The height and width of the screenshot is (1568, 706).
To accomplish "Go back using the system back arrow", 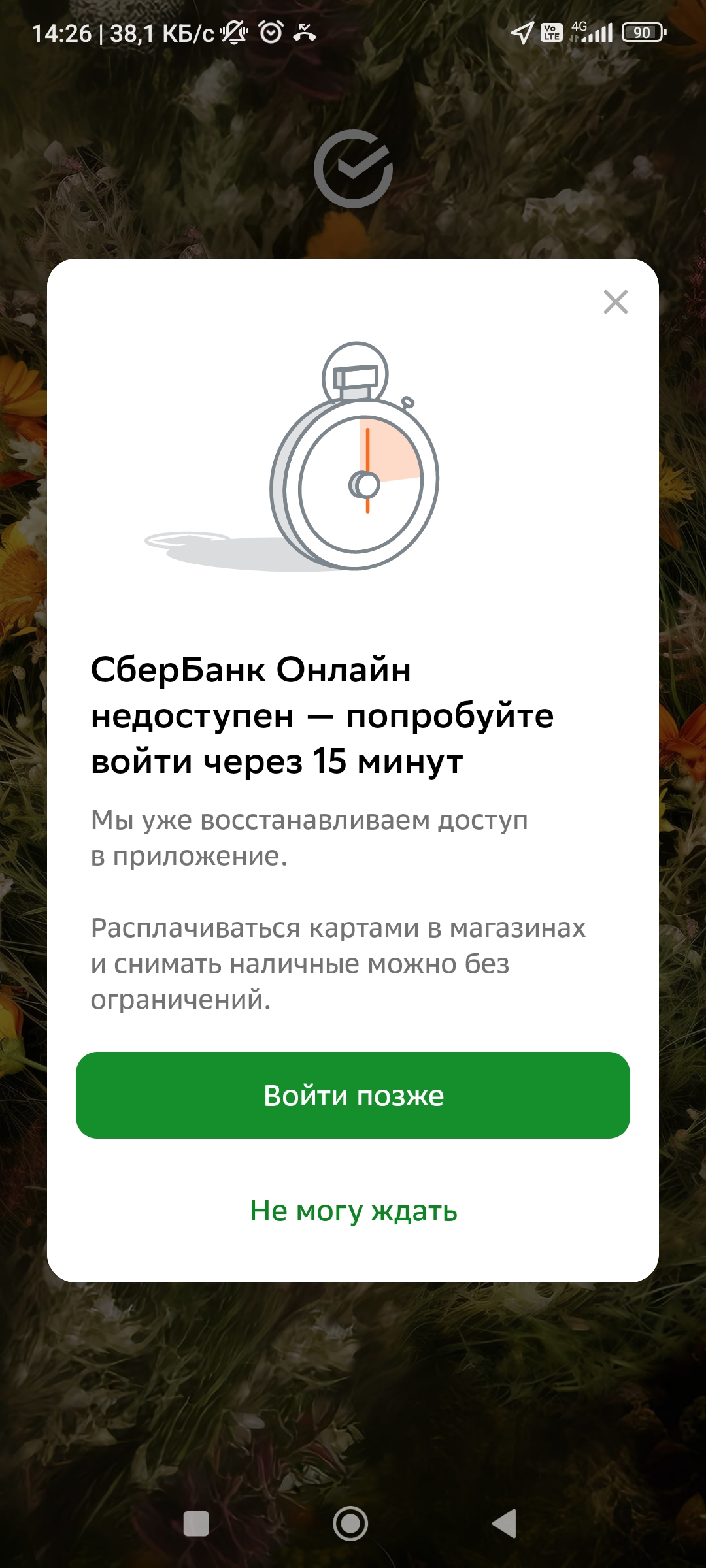I will tap(505, 1524).
